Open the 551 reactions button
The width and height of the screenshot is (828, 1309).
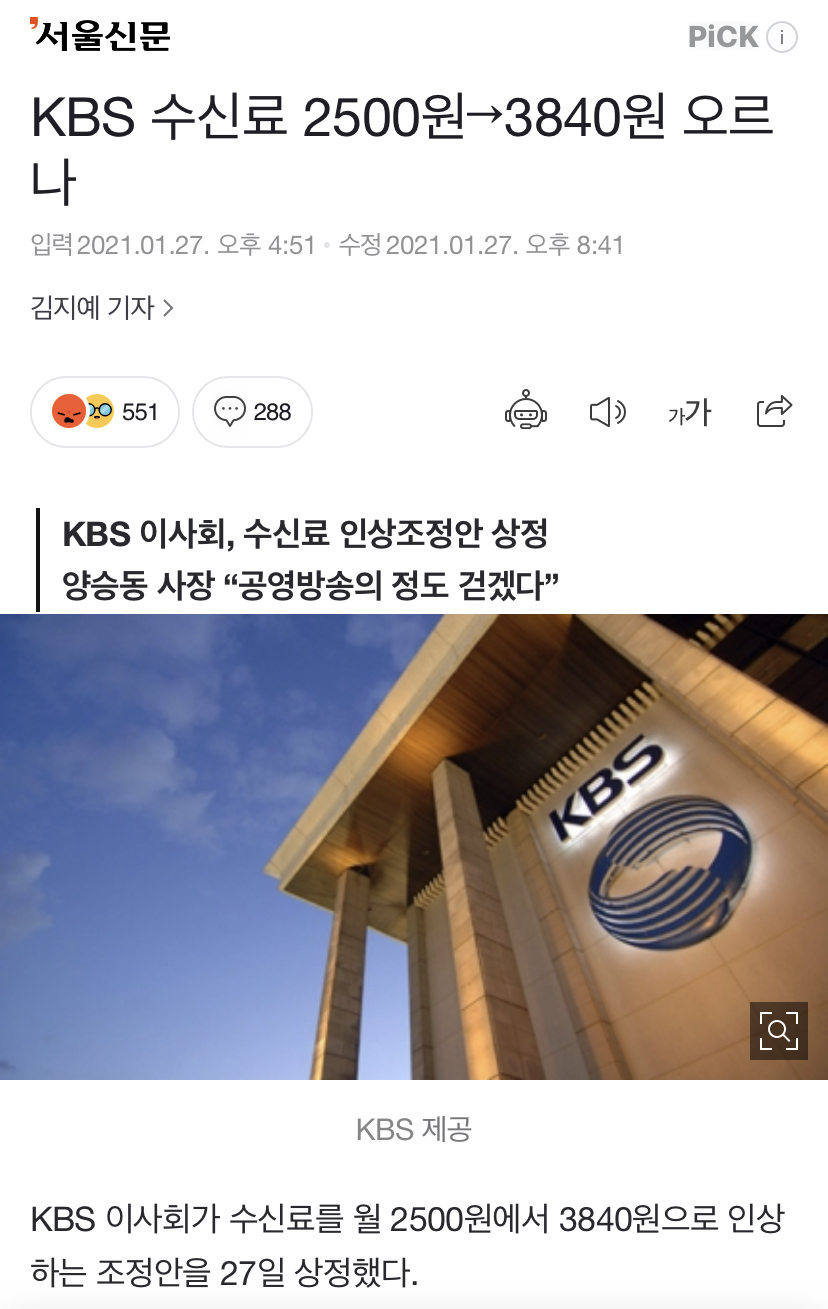pos(105,411)
